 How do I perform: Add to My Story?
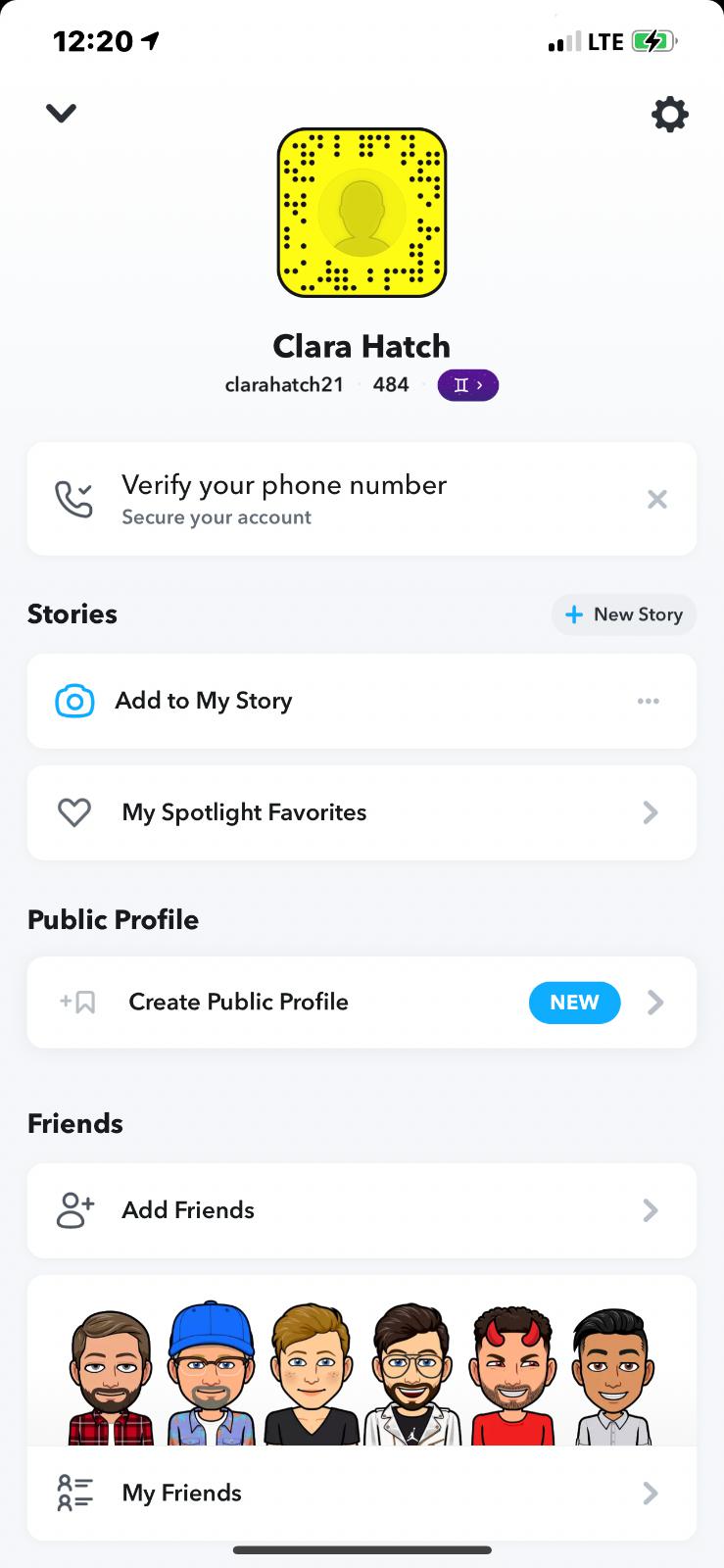pos(204,701)
